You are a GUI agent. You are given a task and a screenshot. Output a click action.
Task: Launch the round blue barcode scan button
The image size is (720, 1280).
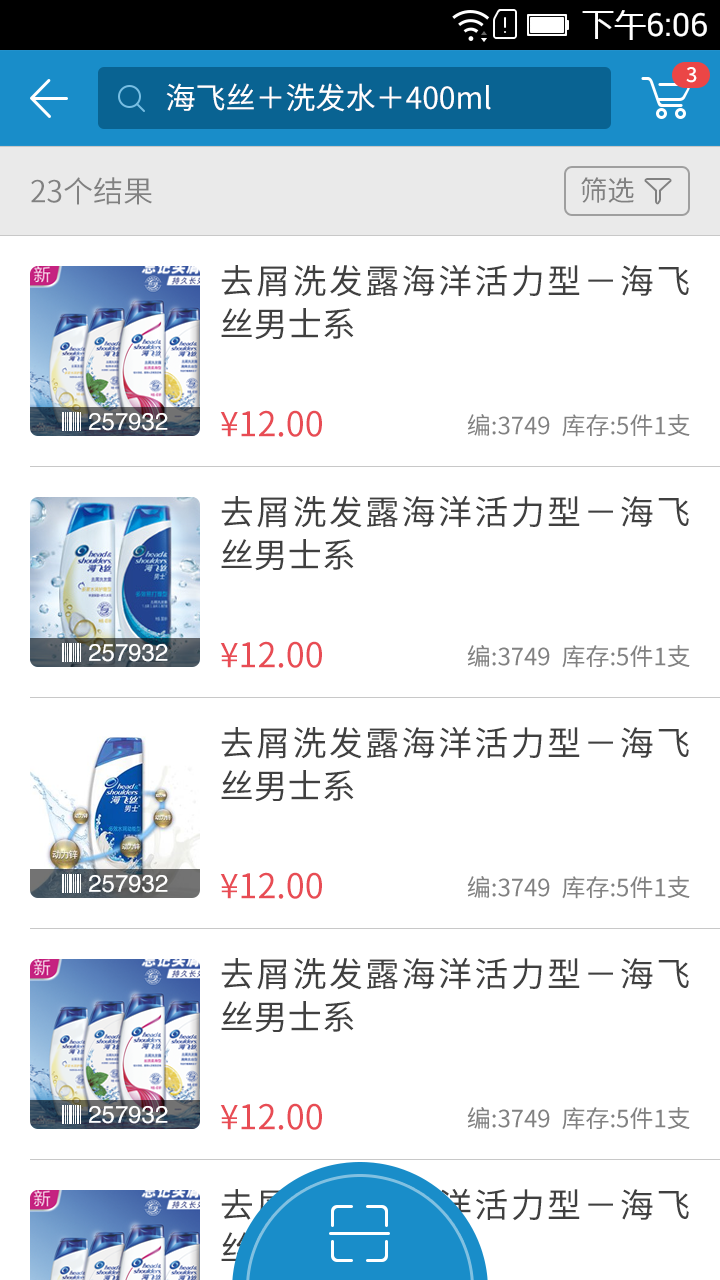coord(360,1232)
